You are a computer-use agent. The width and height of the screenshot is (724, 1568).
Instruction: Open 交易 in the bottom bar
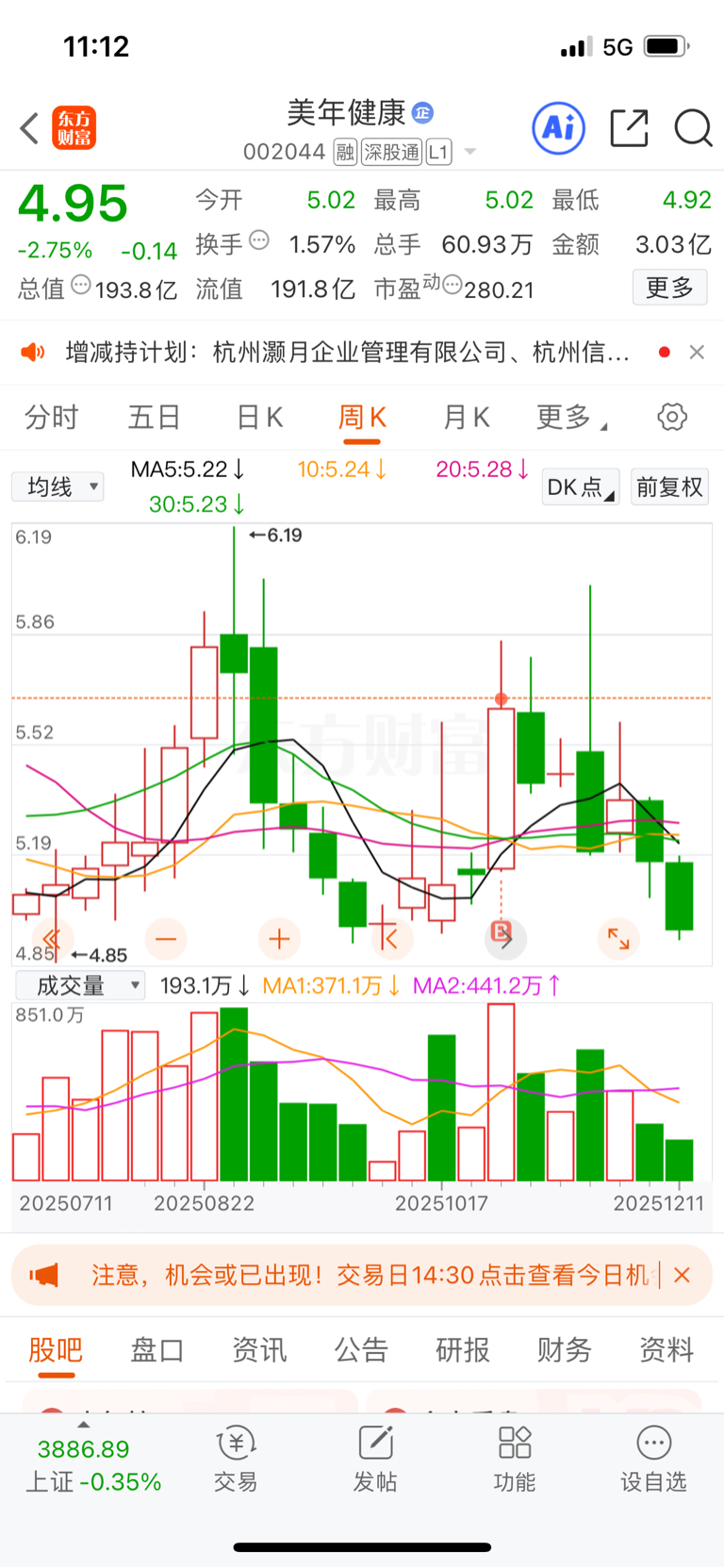pyautogui.click(x=236, y=1460)
